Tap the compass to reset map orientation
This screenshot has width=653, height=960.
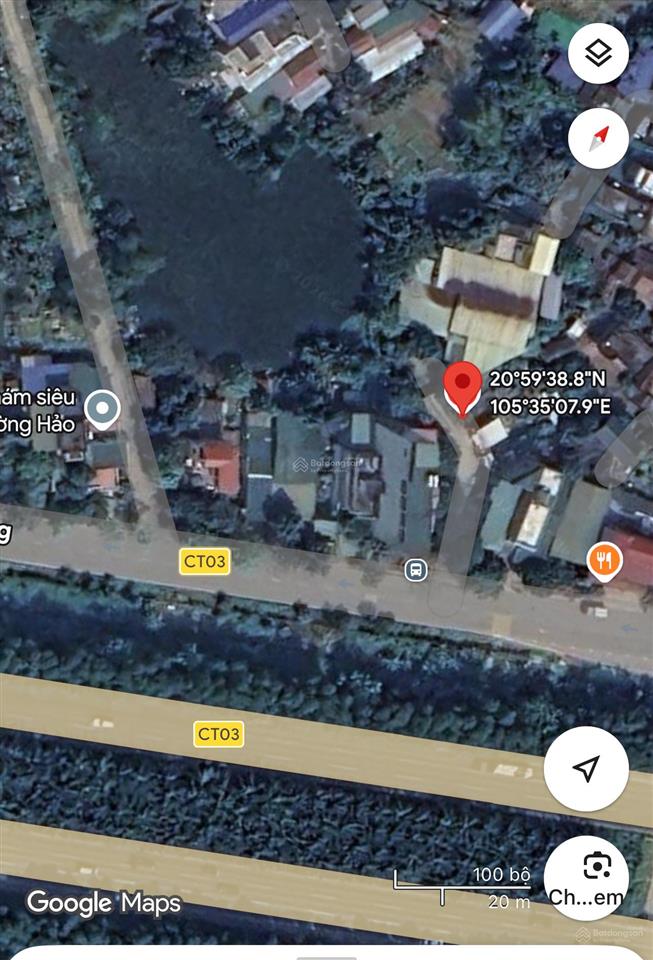tap(598, 137)
